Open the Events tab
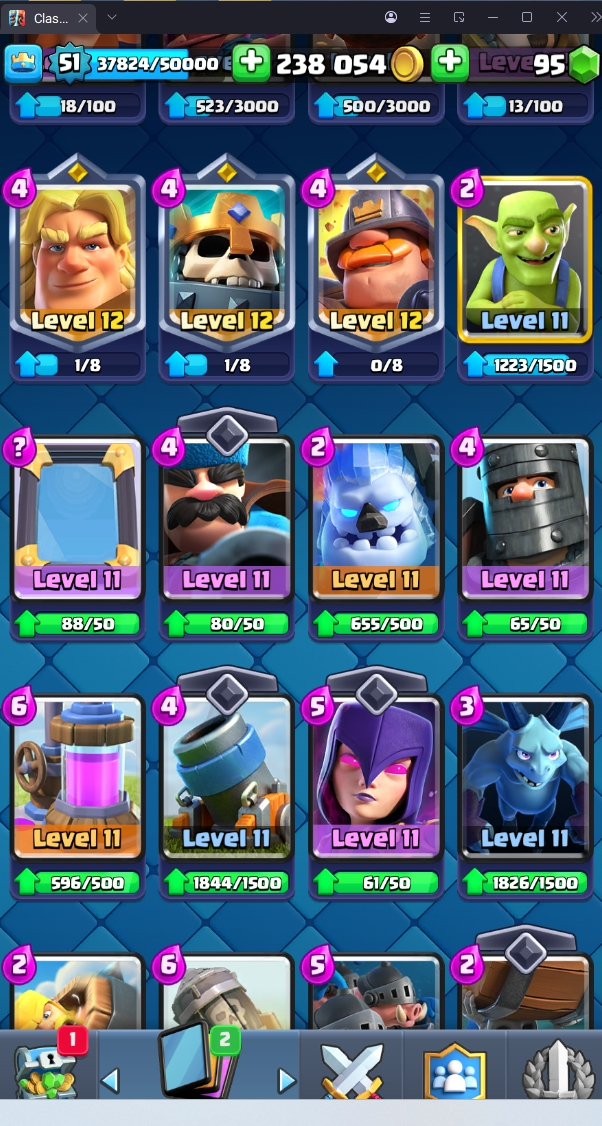 click(556, 1070)
